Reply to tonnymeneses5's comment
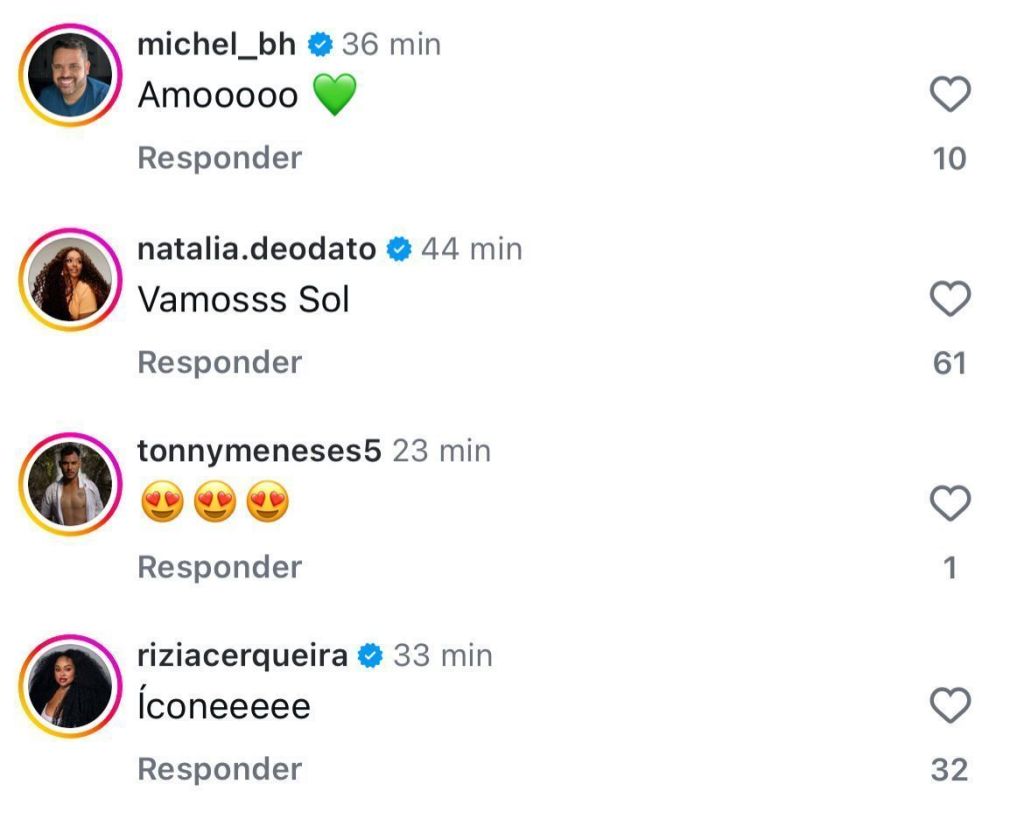 point(219,567)
